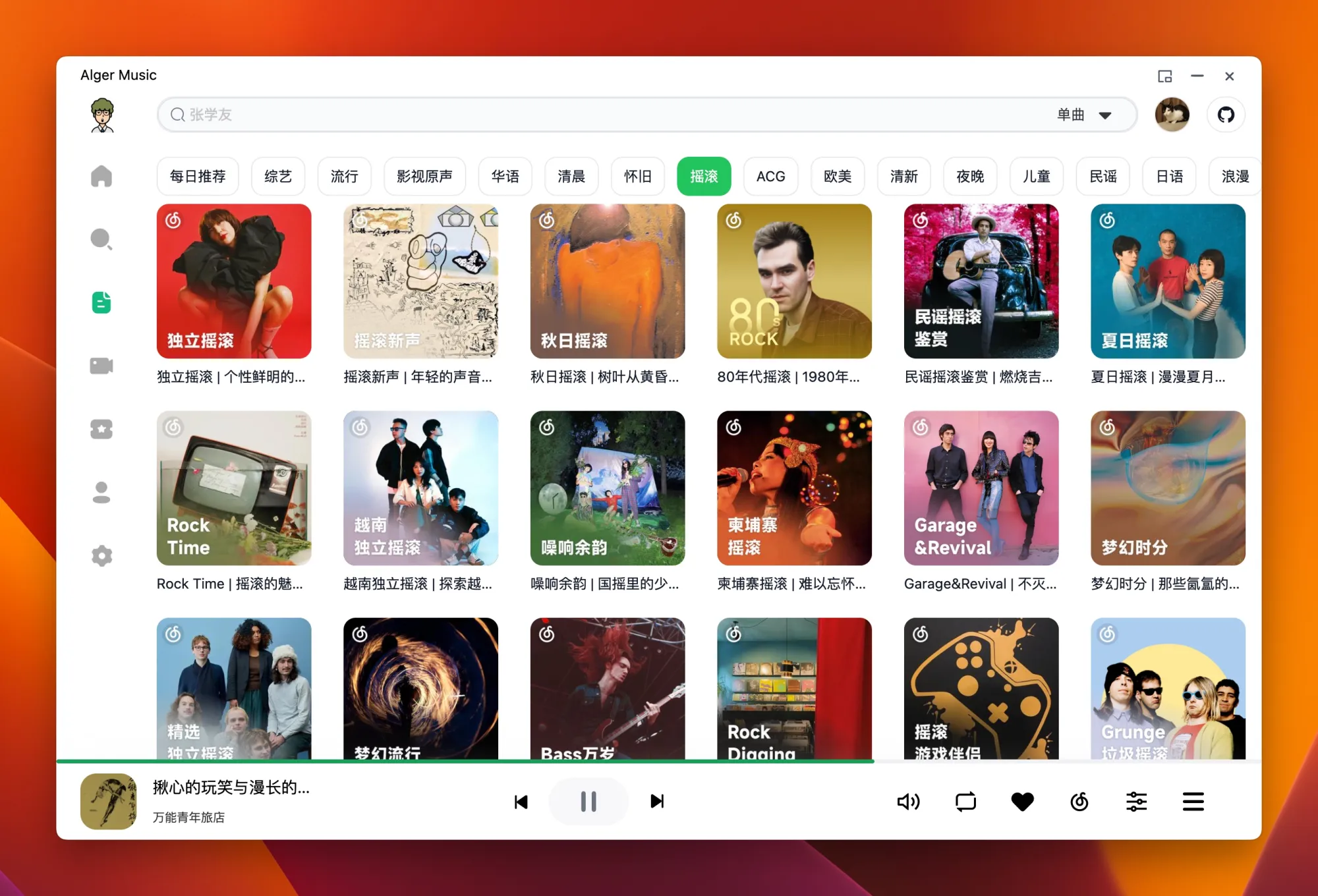
Task: Pause the current song
Action: point(588,801)
